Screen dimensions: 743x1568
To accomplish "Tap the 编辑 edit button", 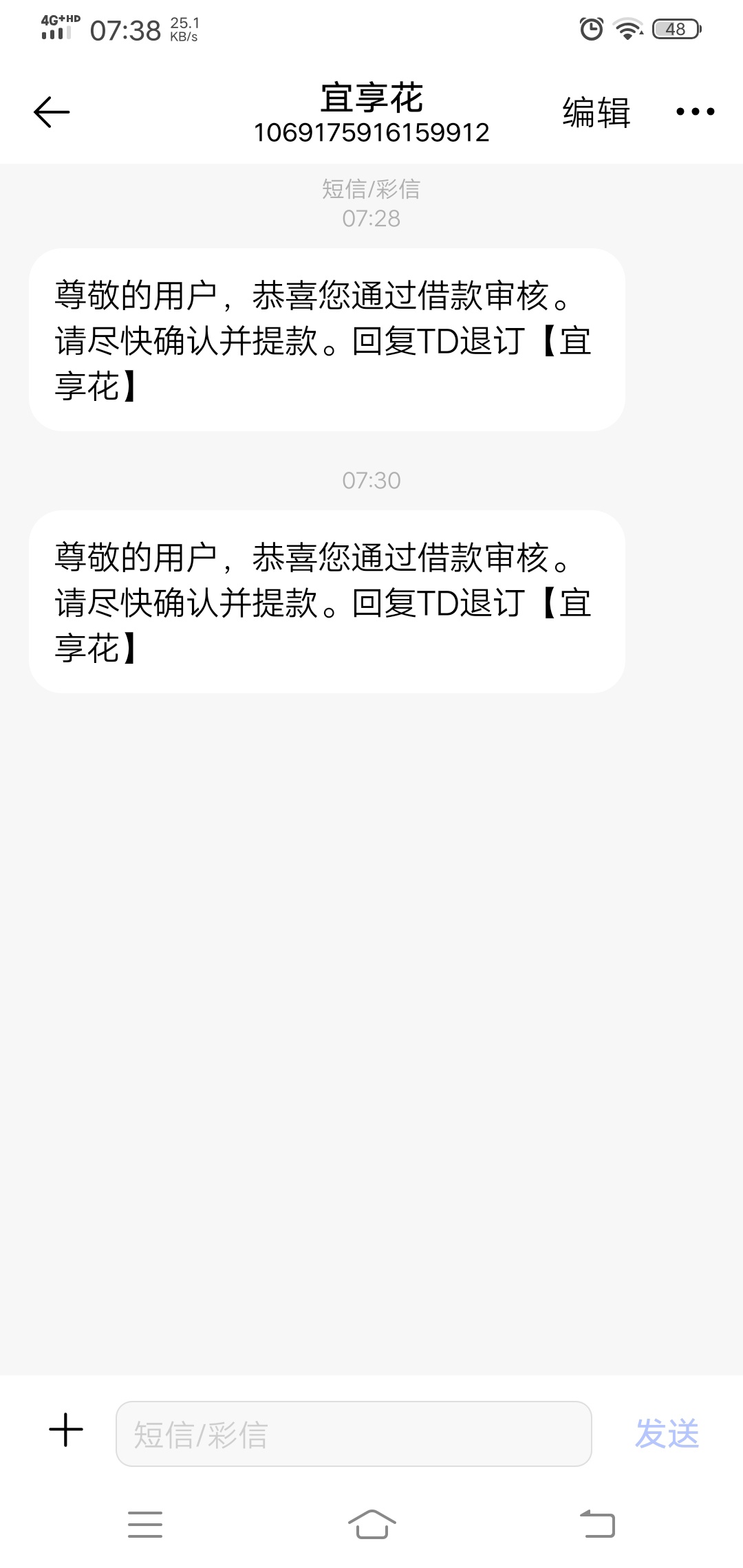I will 596,112.
